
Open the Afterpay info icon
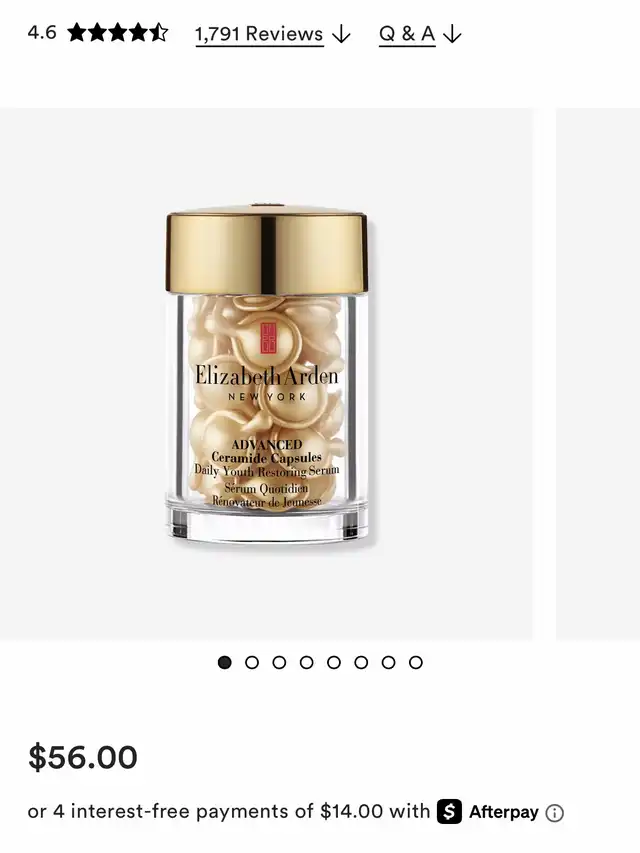point(555,813)
